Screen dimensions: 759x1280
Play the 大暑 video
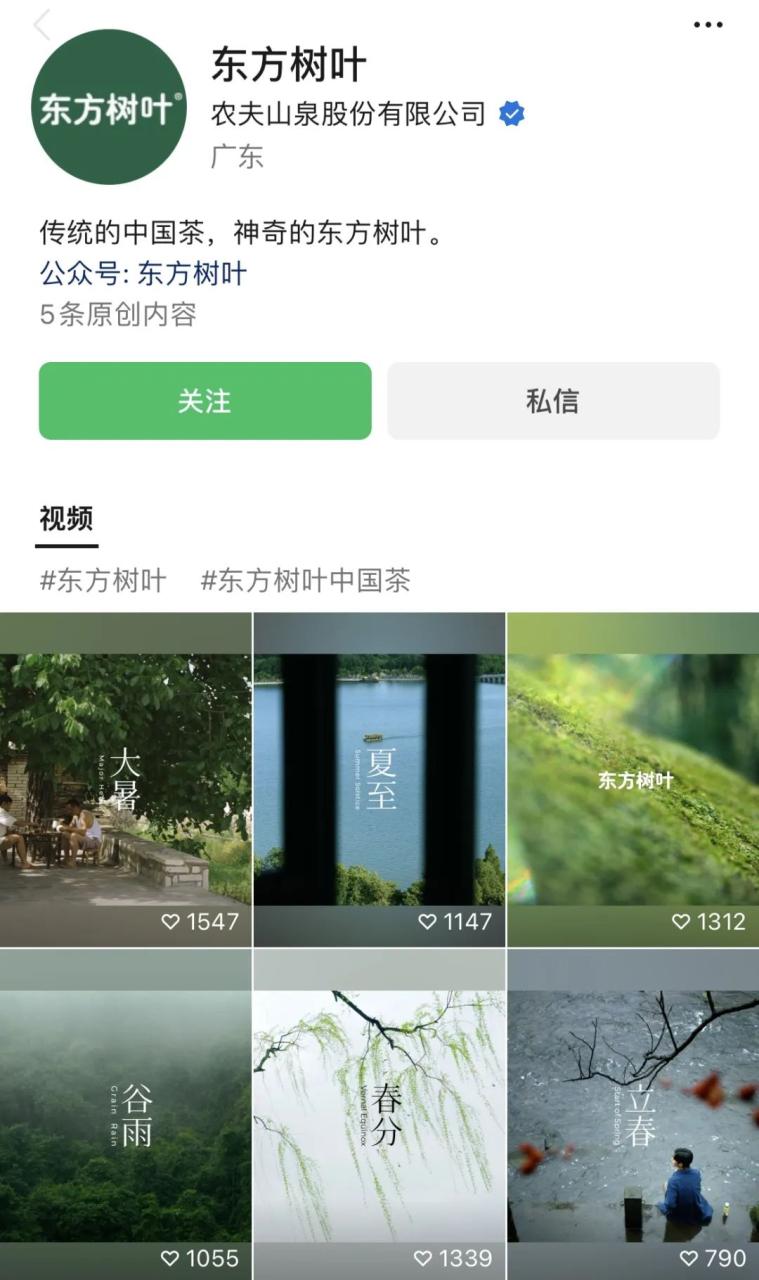point(125,780)
